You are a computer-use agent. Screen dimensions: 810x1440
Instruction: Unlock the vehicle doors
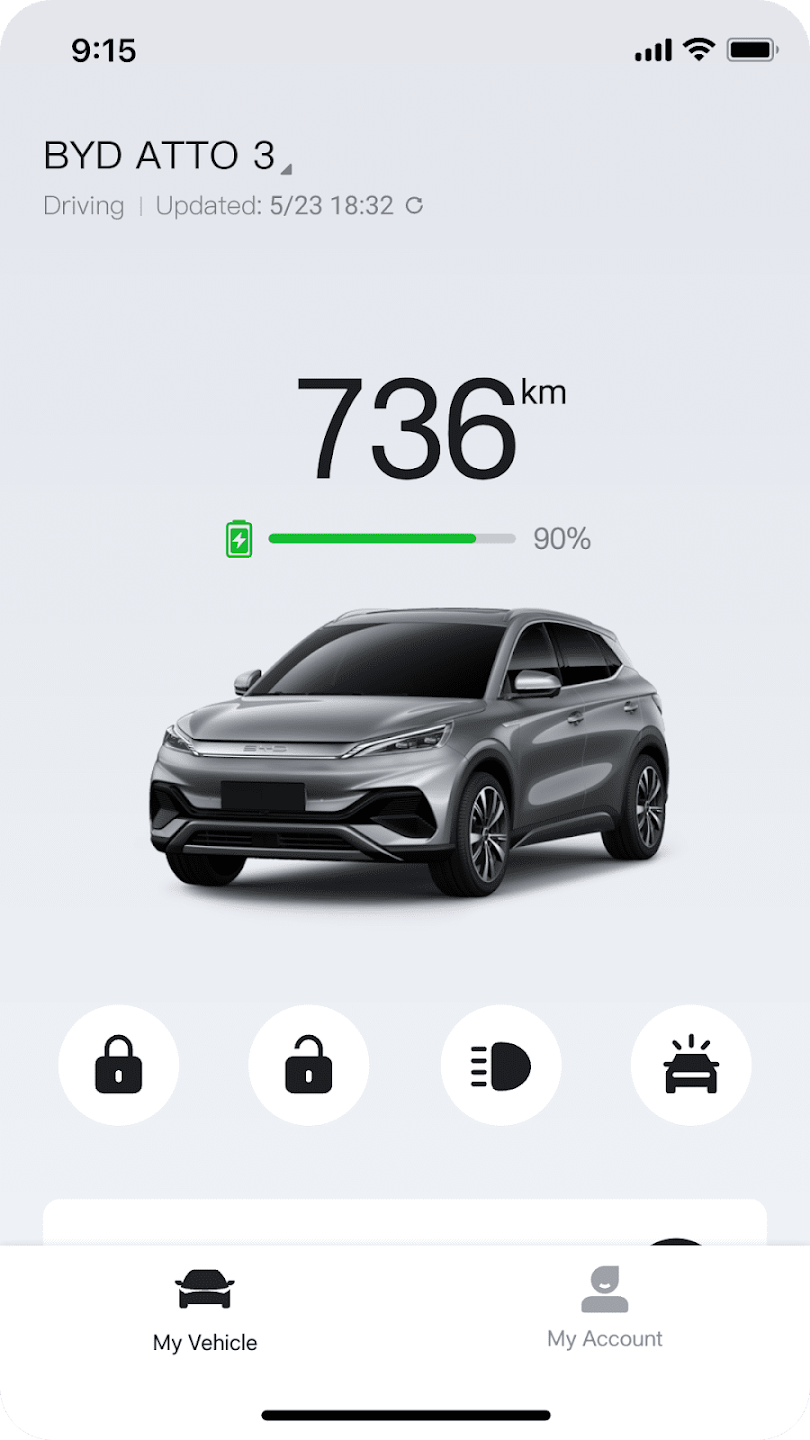(309, 1065)
